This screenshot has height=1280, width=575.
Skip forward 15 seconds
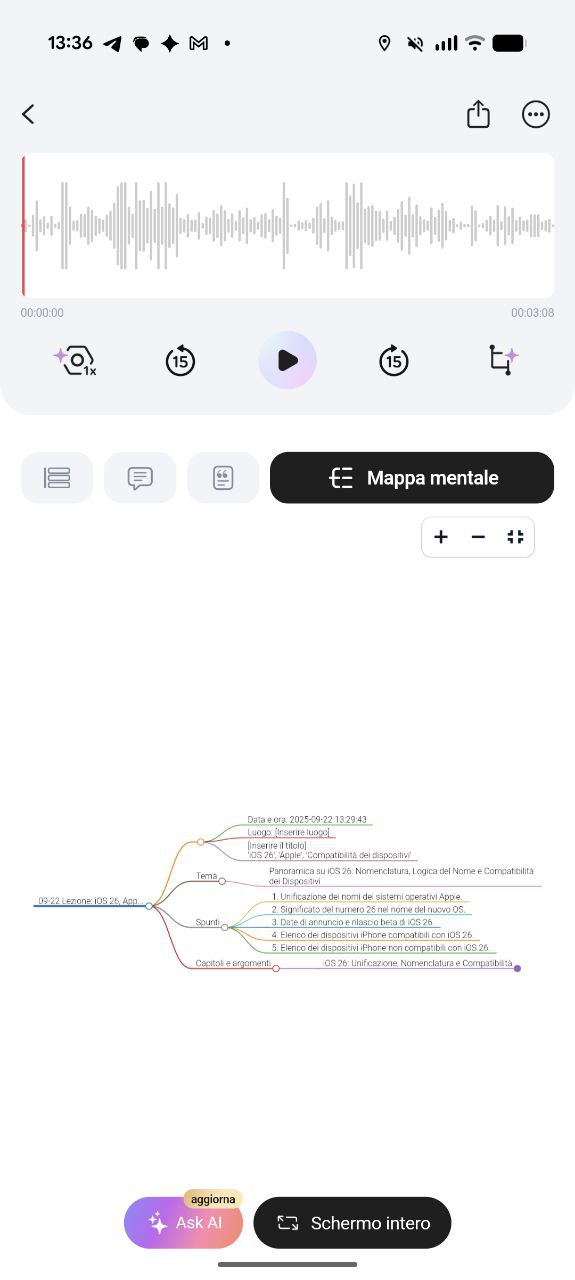(394, 361)
